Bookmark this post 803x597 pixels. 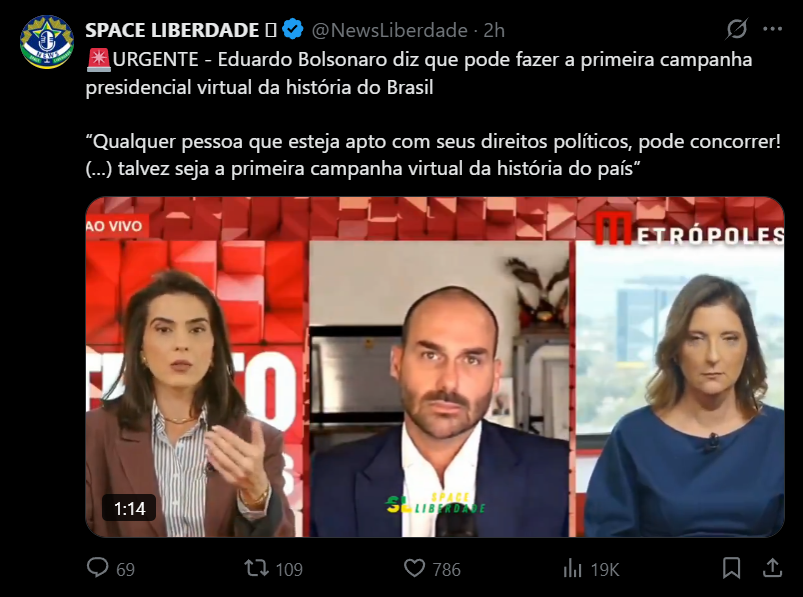pos(732,568)
